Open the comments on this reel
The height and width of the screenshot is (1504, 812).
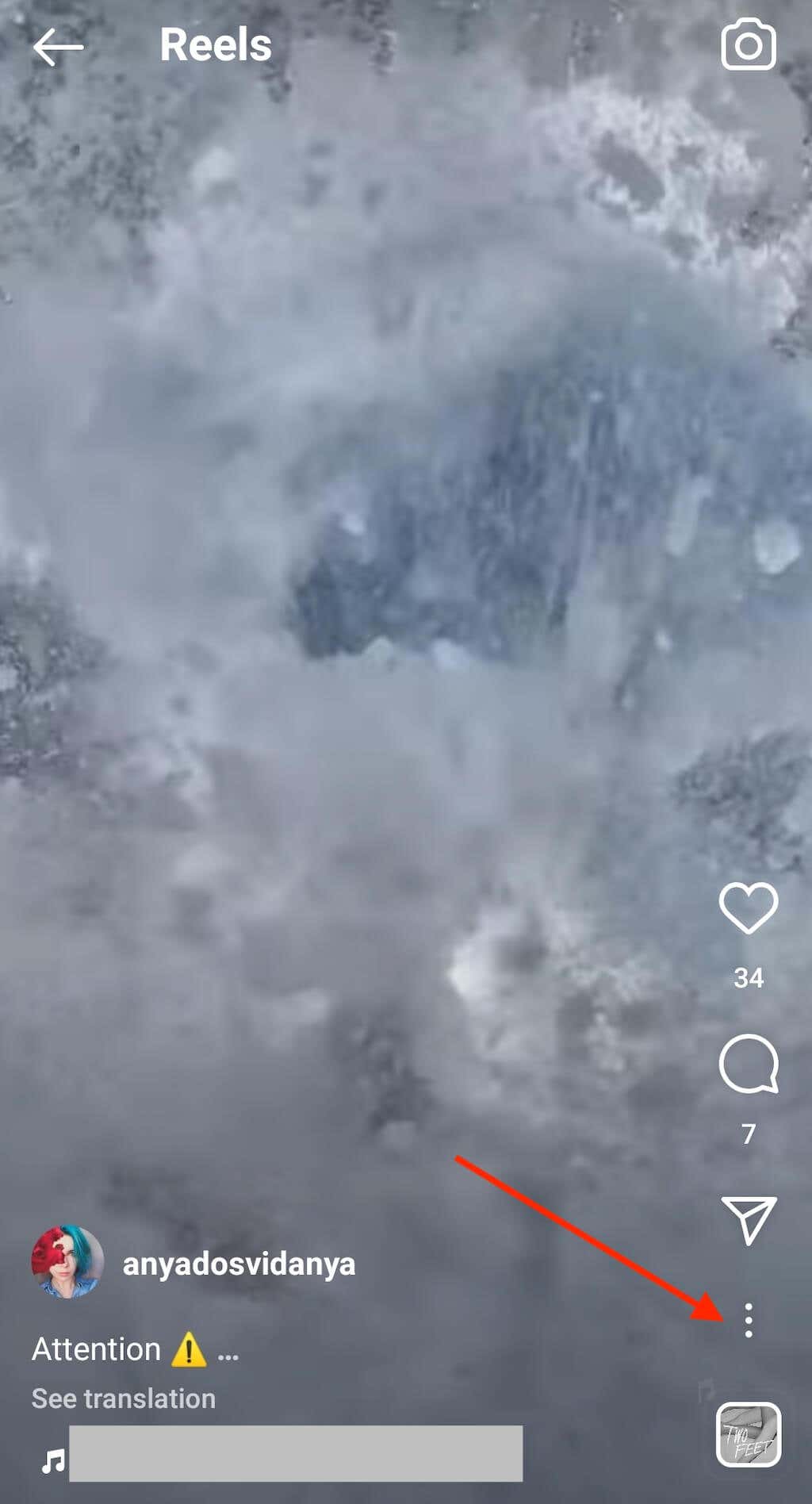click(x=748, y=1065)
